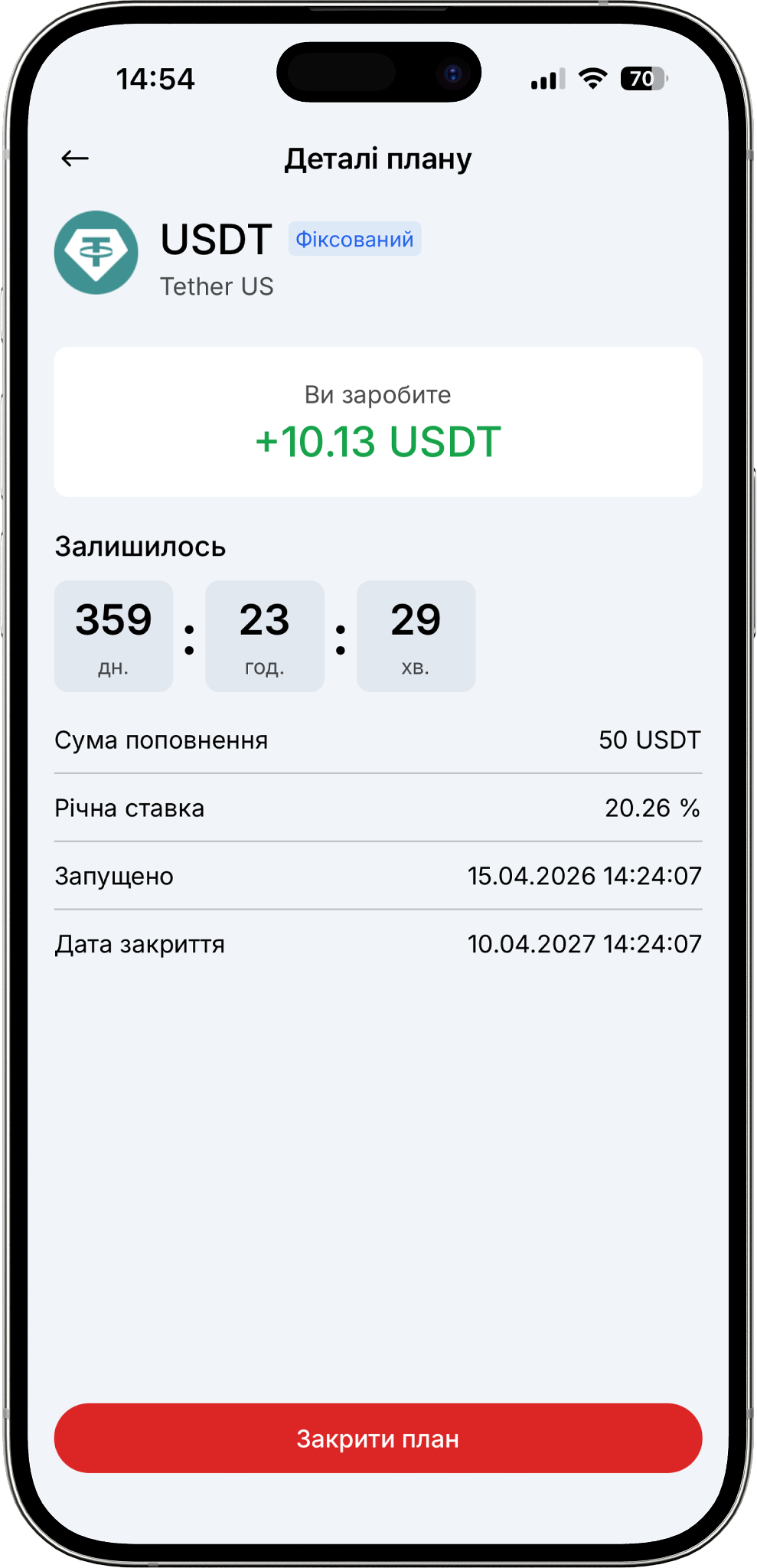Viewport: 757px width, 1568px height.
Task: Tap the red Закрити план button
Action: [x=378, y=1438]
